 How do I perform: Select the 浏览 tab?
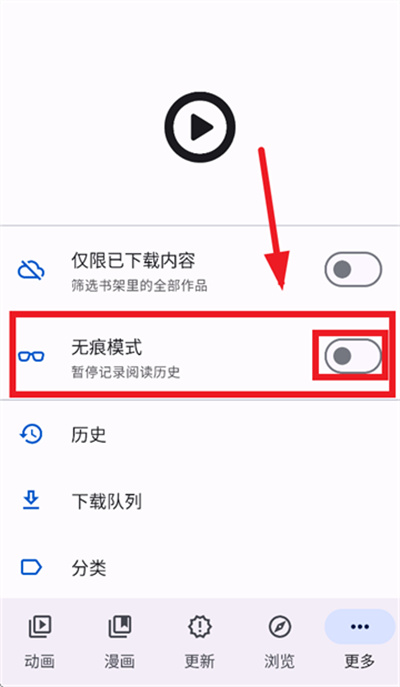pyautogui.click(x=280, y=642)
